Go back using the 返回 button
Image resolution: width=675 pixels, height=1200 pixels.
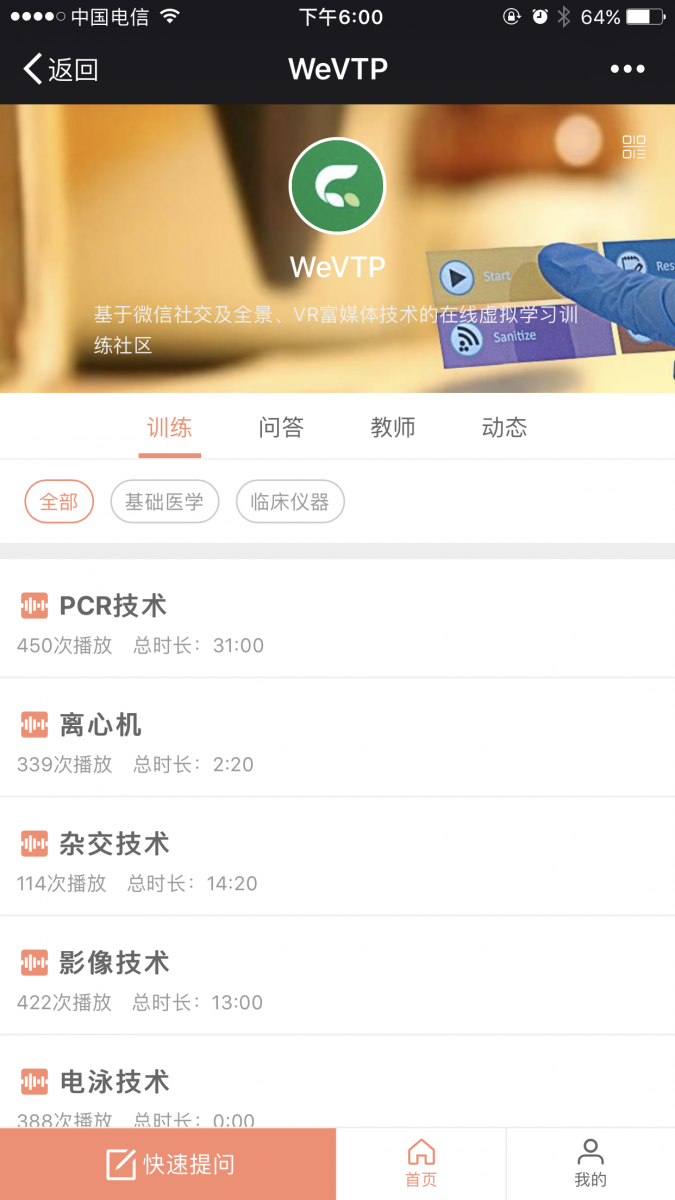(60, 69)
